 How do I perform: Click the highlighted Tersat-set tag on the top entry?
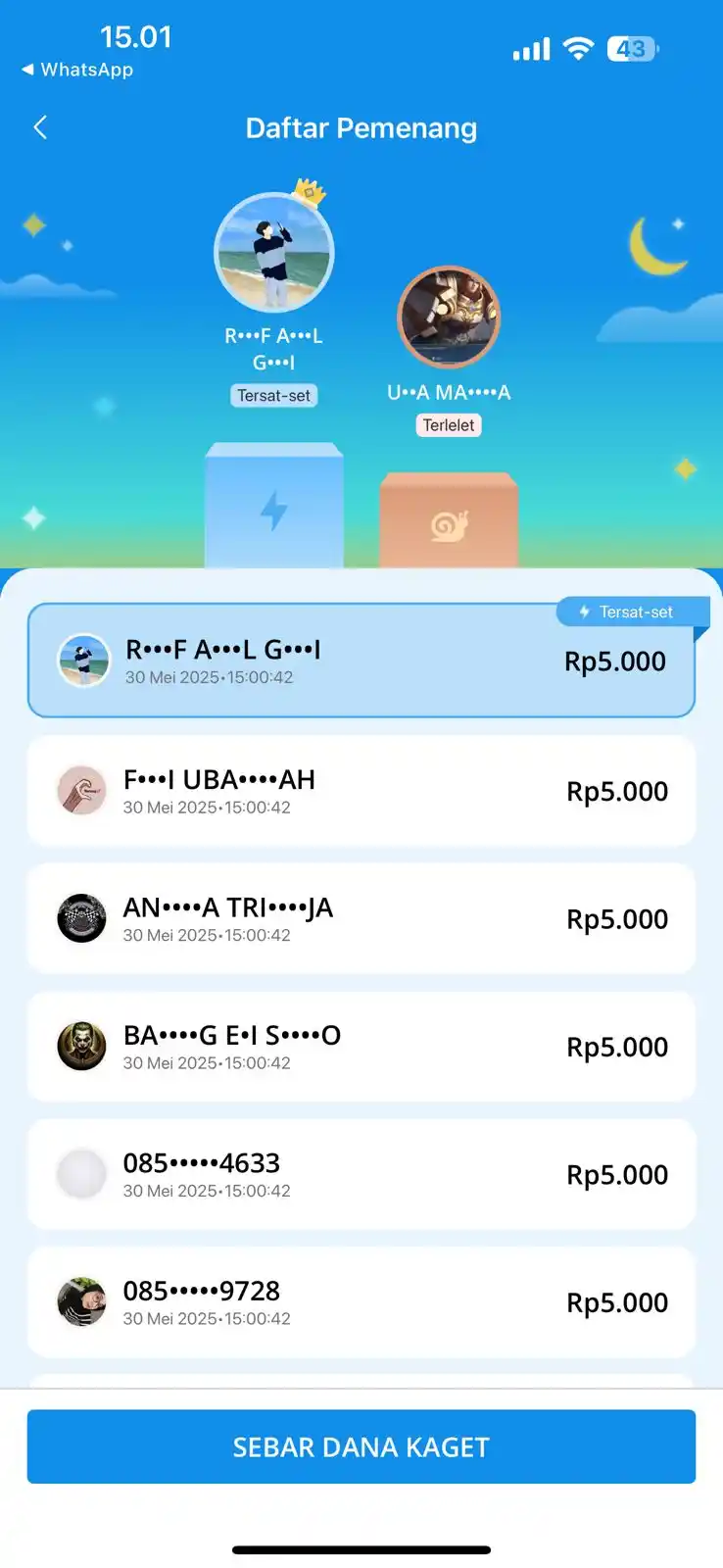point(633,612)
